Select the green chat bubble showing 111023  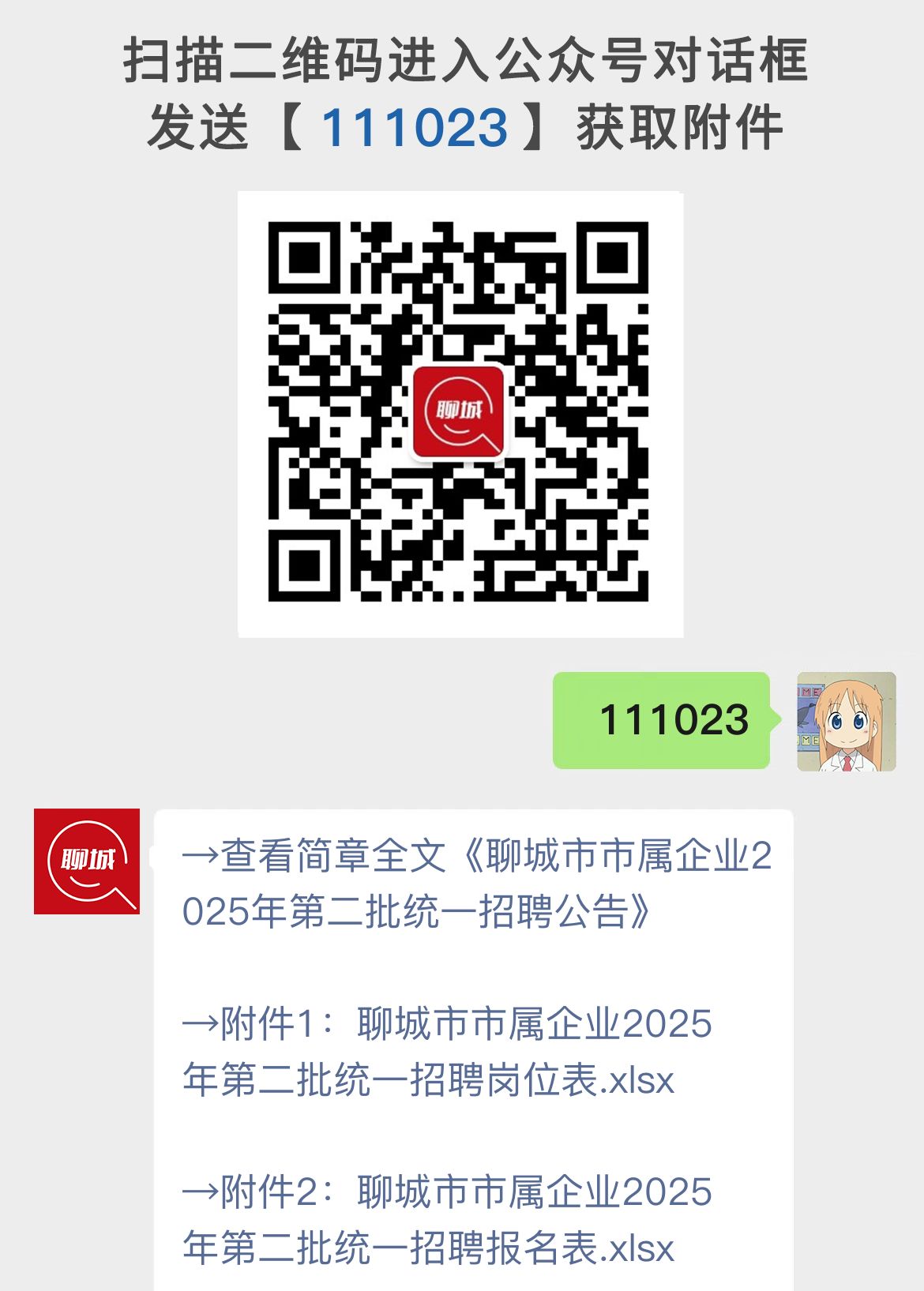point(662,720)
